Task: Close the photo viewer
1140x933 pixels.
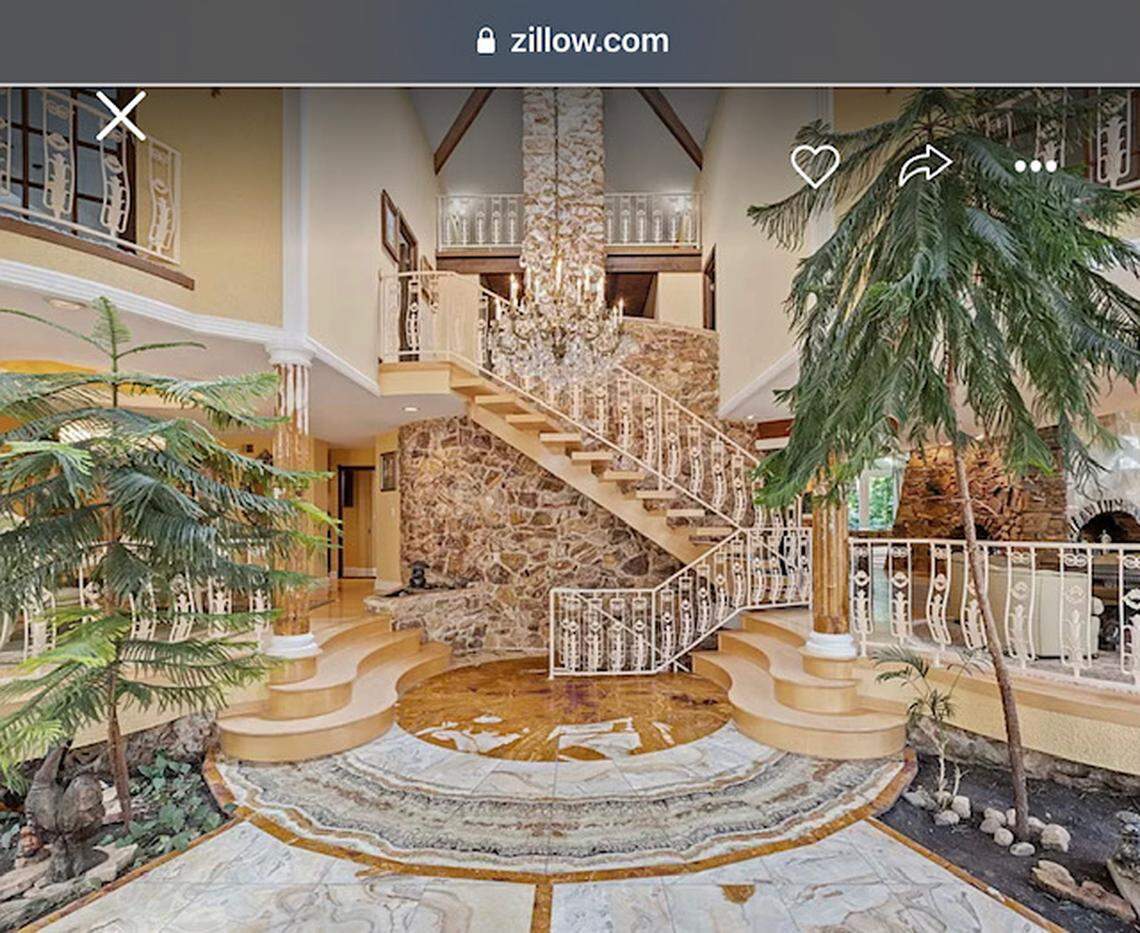Action: 120,116
